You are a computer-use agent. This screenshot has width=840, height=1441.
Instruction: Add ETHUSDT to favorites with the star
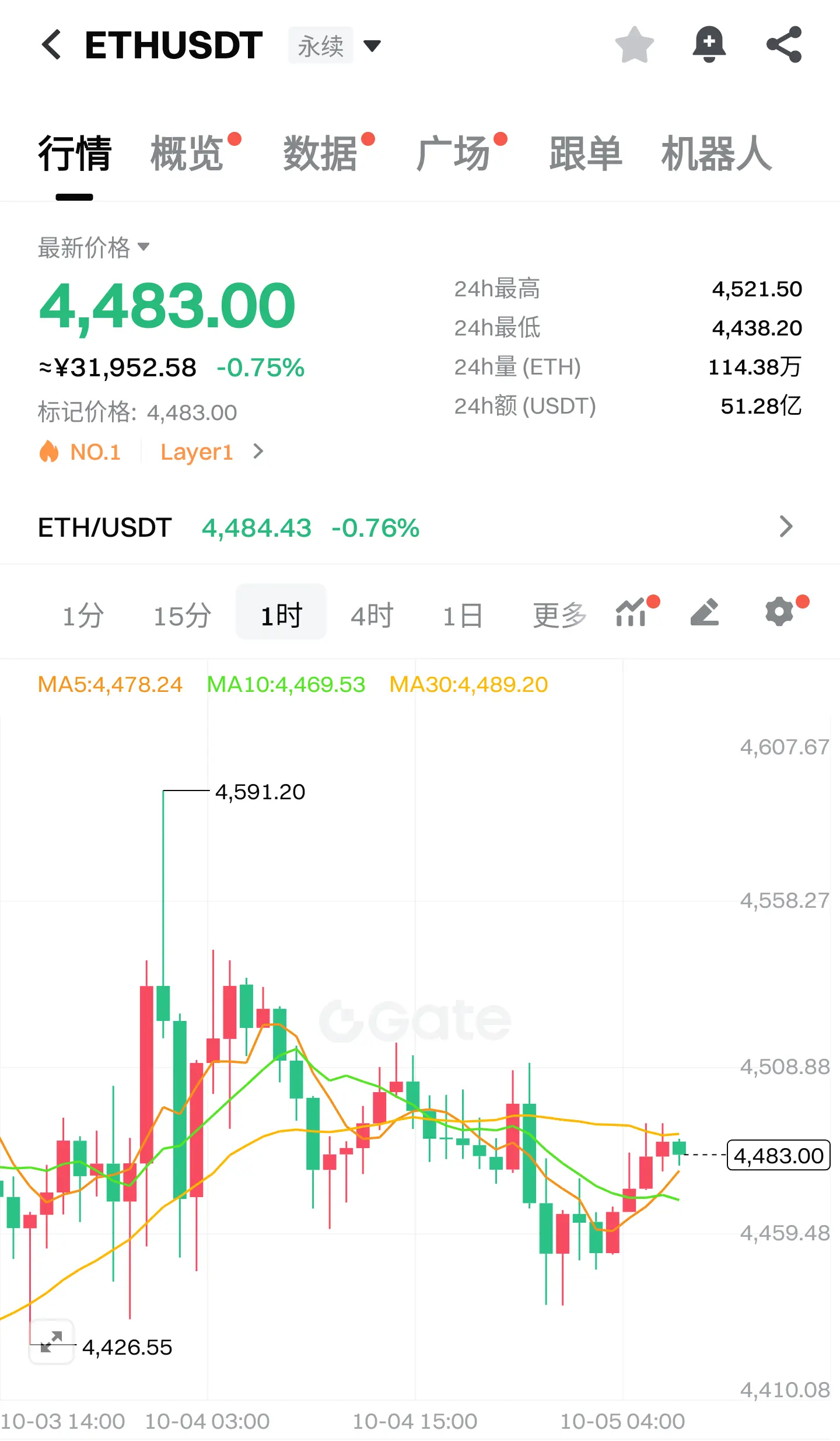click(x=634, y=45)
